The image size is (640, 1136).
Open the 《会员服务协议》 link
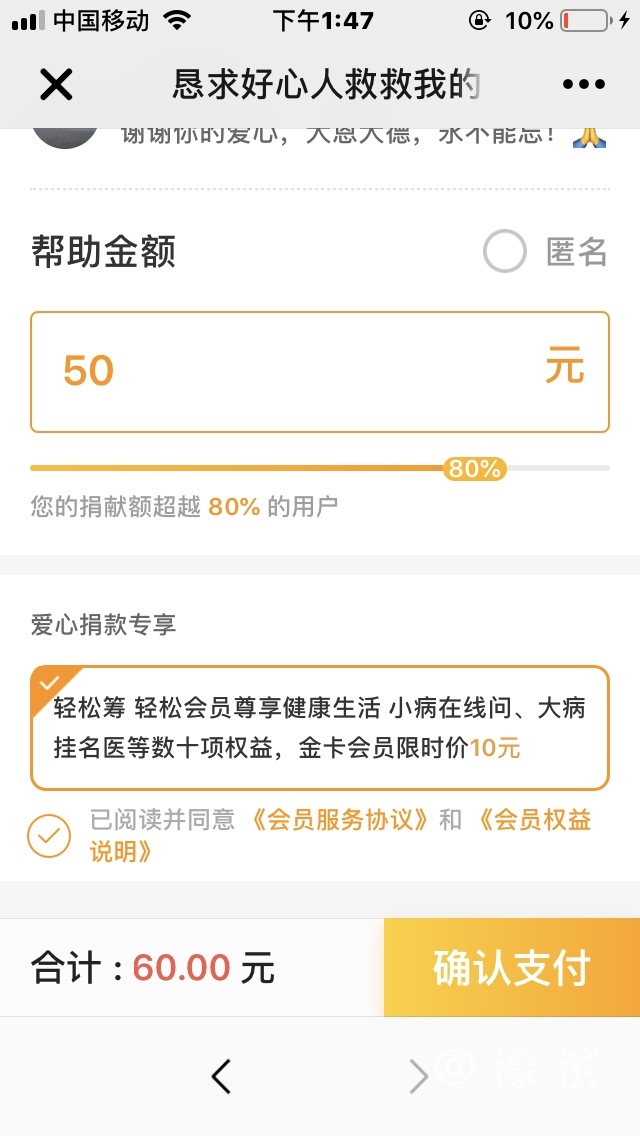point(339,821)
